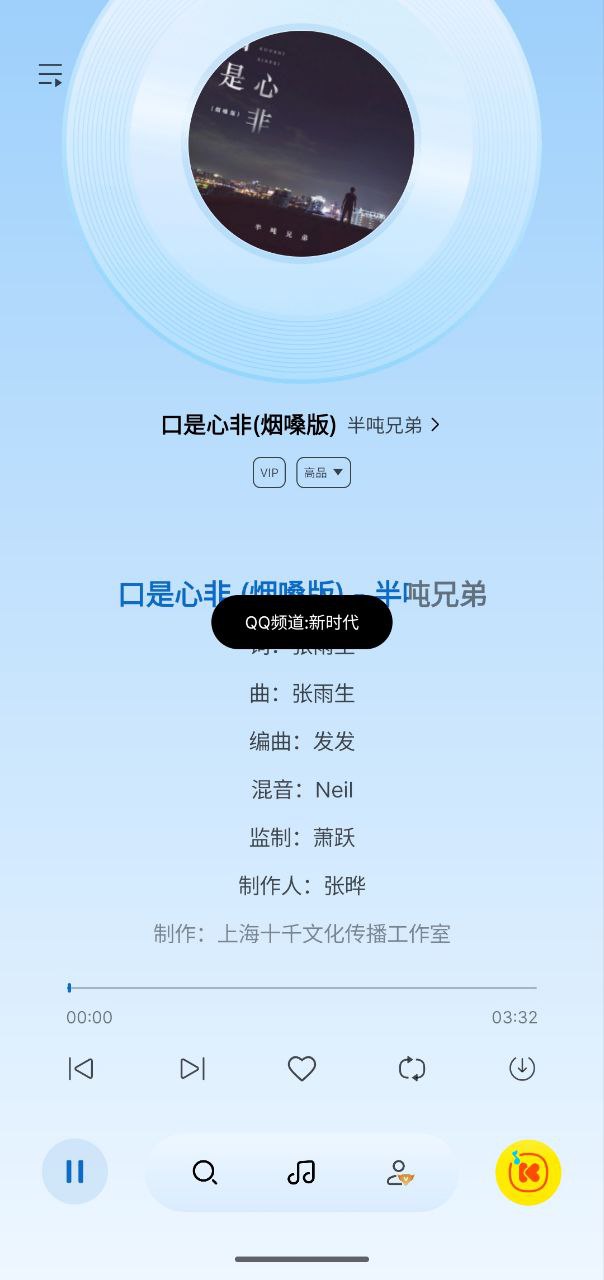Open the 高品 quality dropdown
This screenshot has height=1280, width=604.
[x=323, y=472]
